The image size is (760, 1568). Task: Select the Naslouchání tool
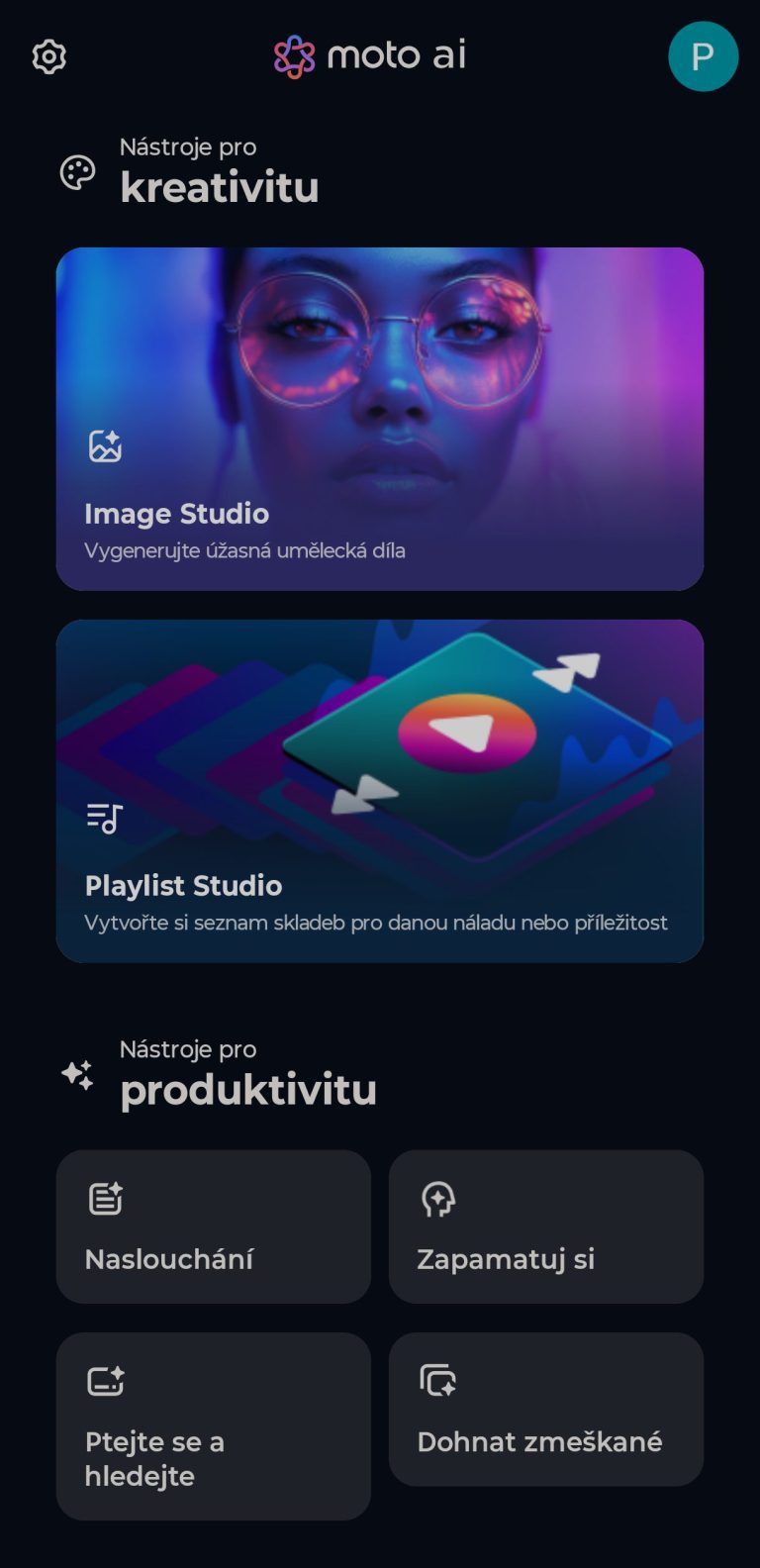tap(214, 1226)
